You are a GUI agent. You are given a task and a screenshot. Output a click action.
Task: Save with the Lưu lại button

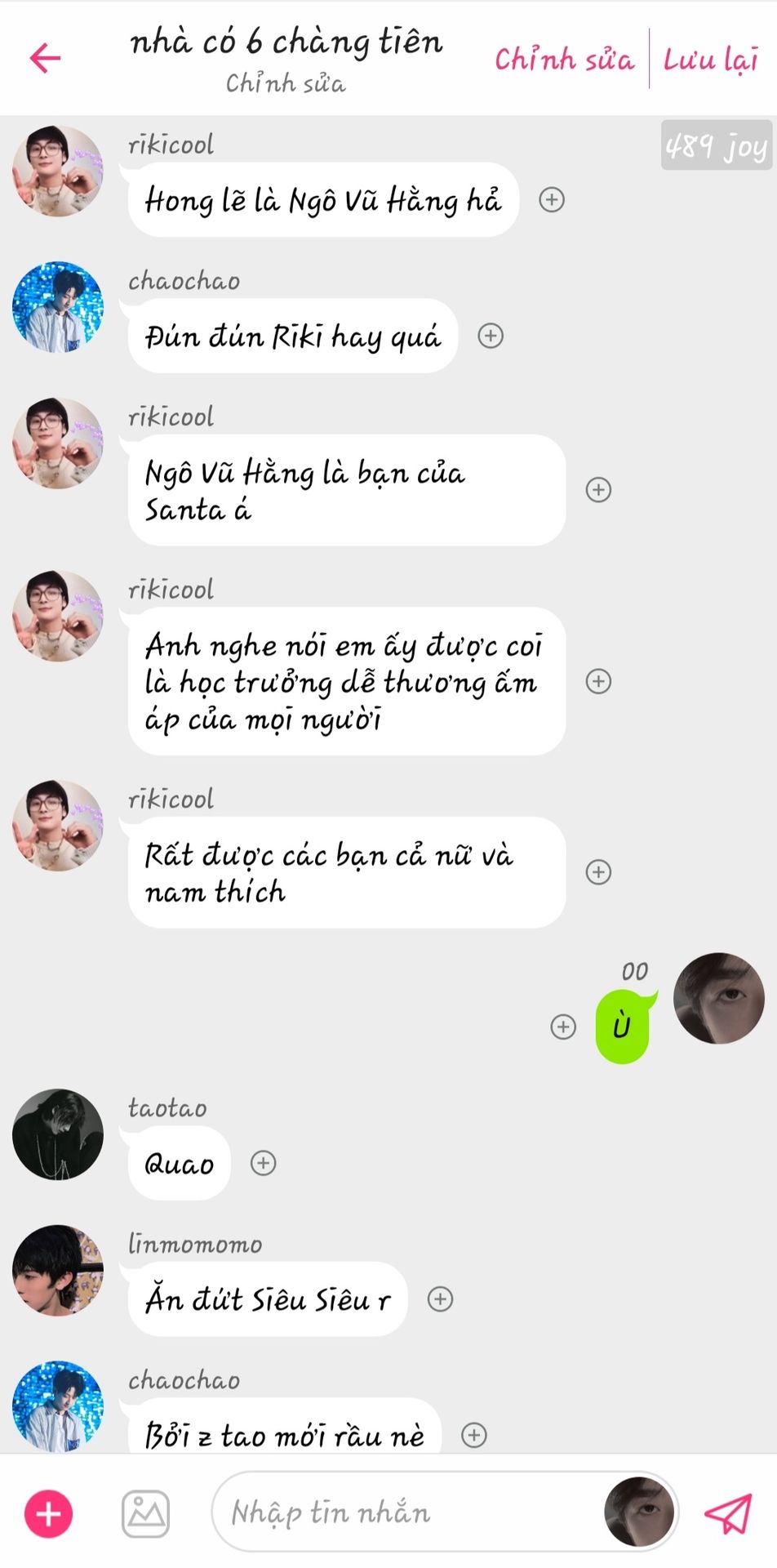point(710,59)
